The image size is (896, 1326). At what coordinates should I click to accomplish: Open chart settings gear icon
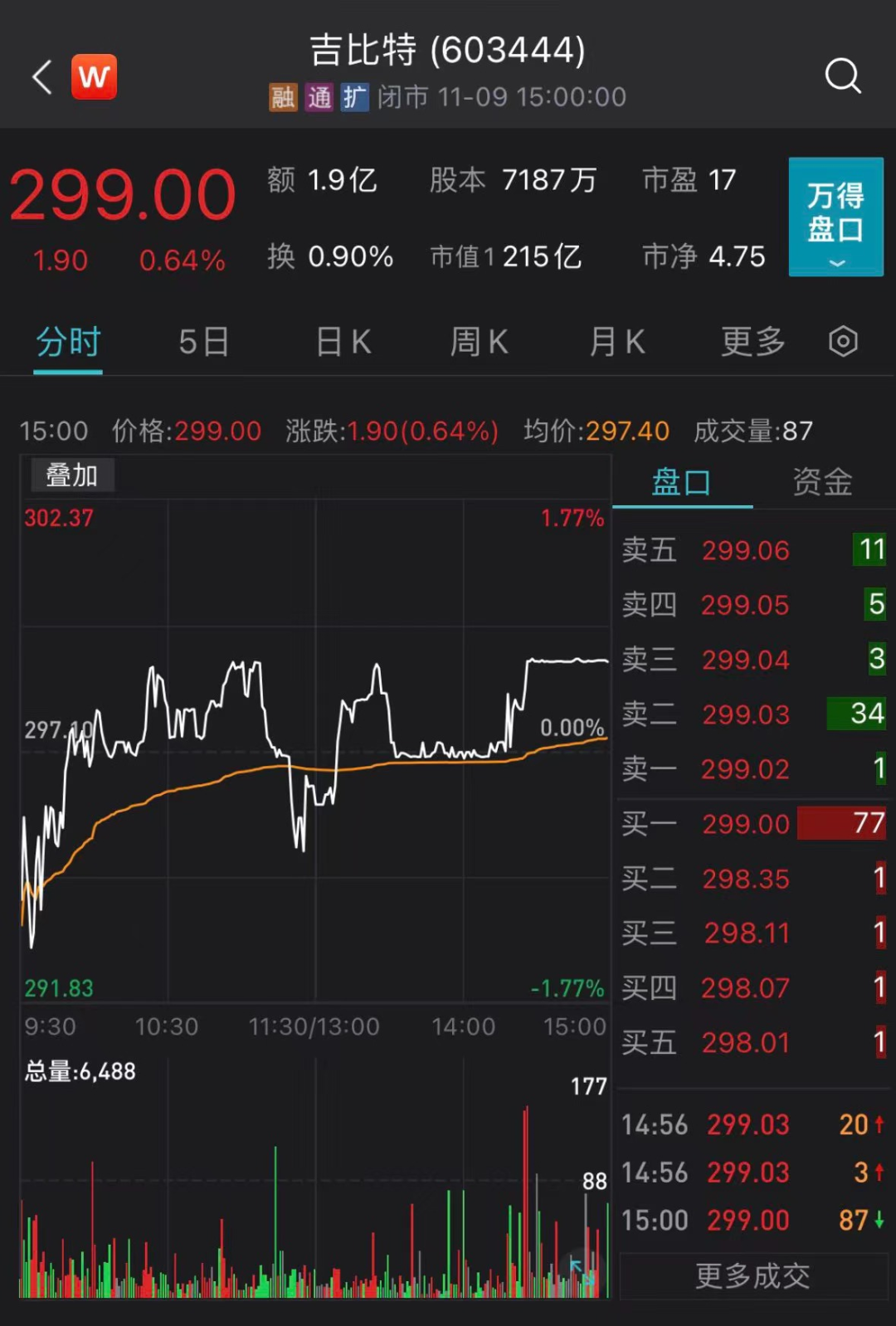[843, 342]
